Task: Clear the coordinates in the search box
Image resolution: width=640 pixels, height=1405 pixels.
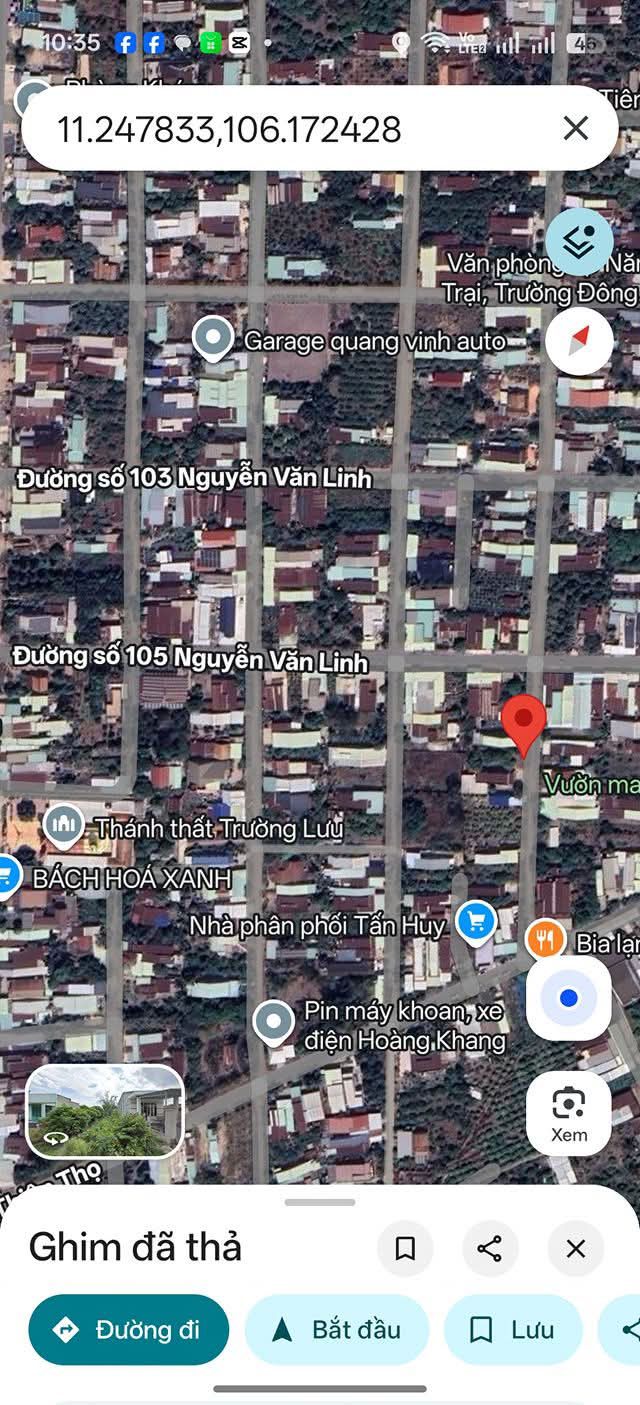Action: pyautogui.click(x=576, y=128)
